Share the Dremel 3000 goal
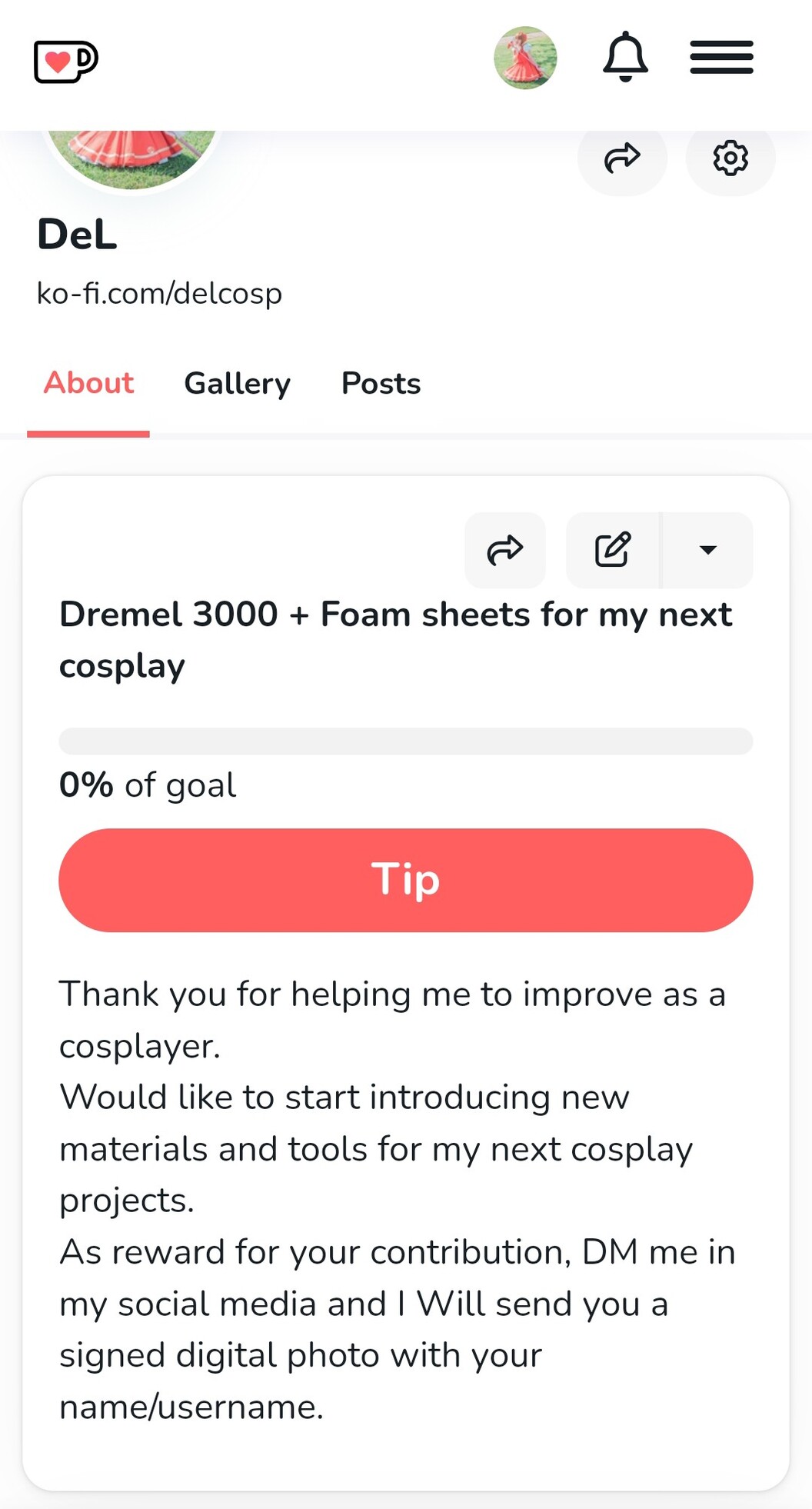This screenshot has width=812, height=1509. [505, 550]
